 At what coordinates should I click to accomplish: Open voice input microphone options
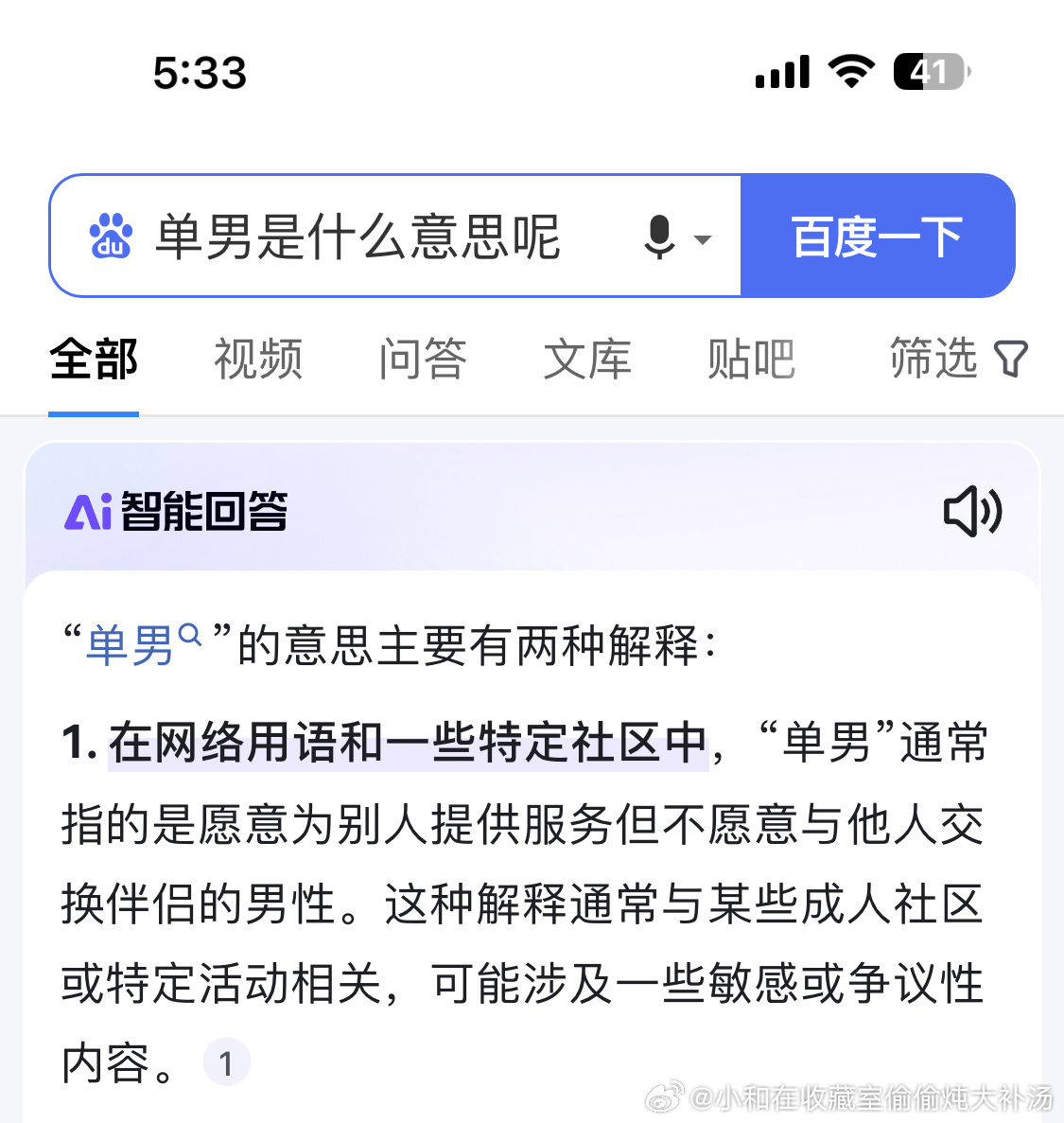[x=675, y=237]
